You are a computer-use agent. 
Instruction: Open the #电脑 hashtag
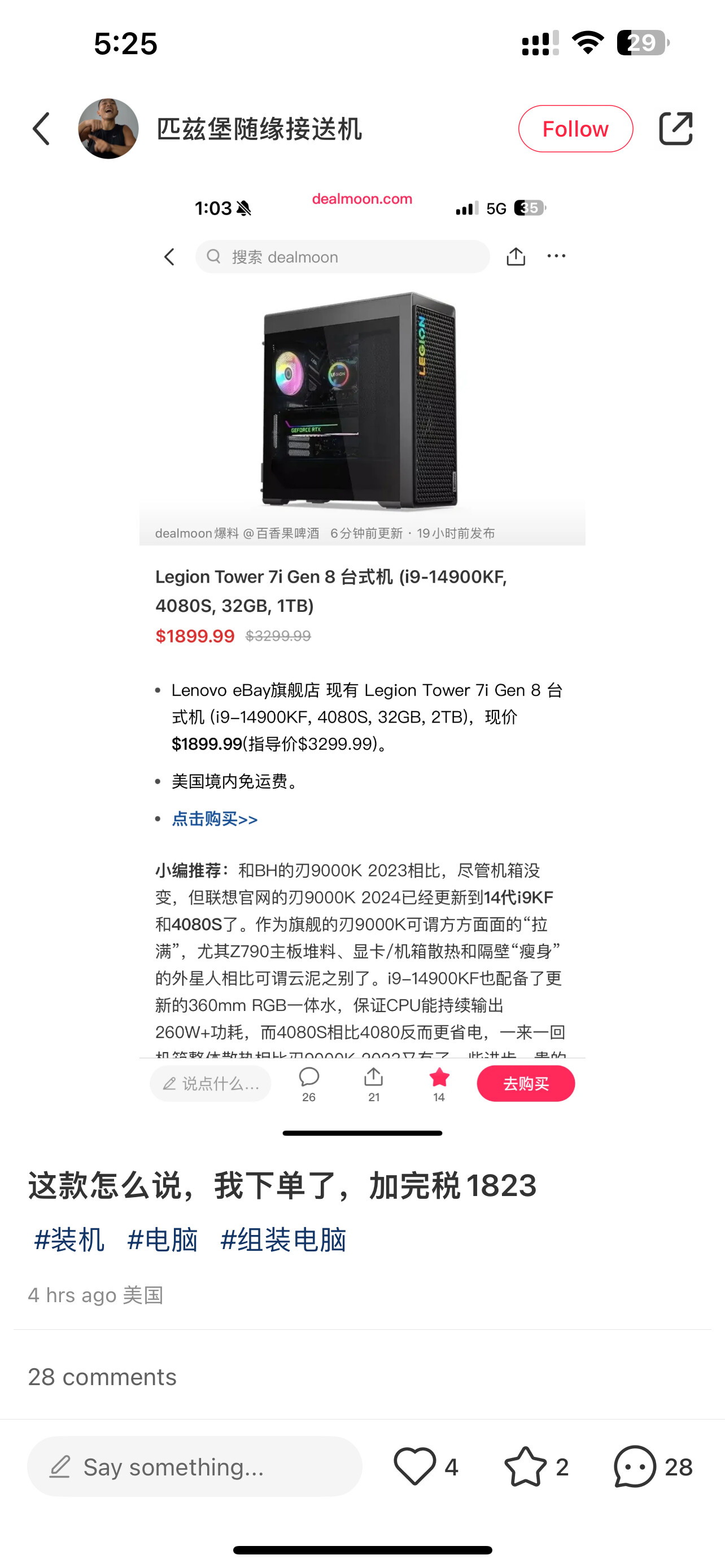pos(163,1240)
